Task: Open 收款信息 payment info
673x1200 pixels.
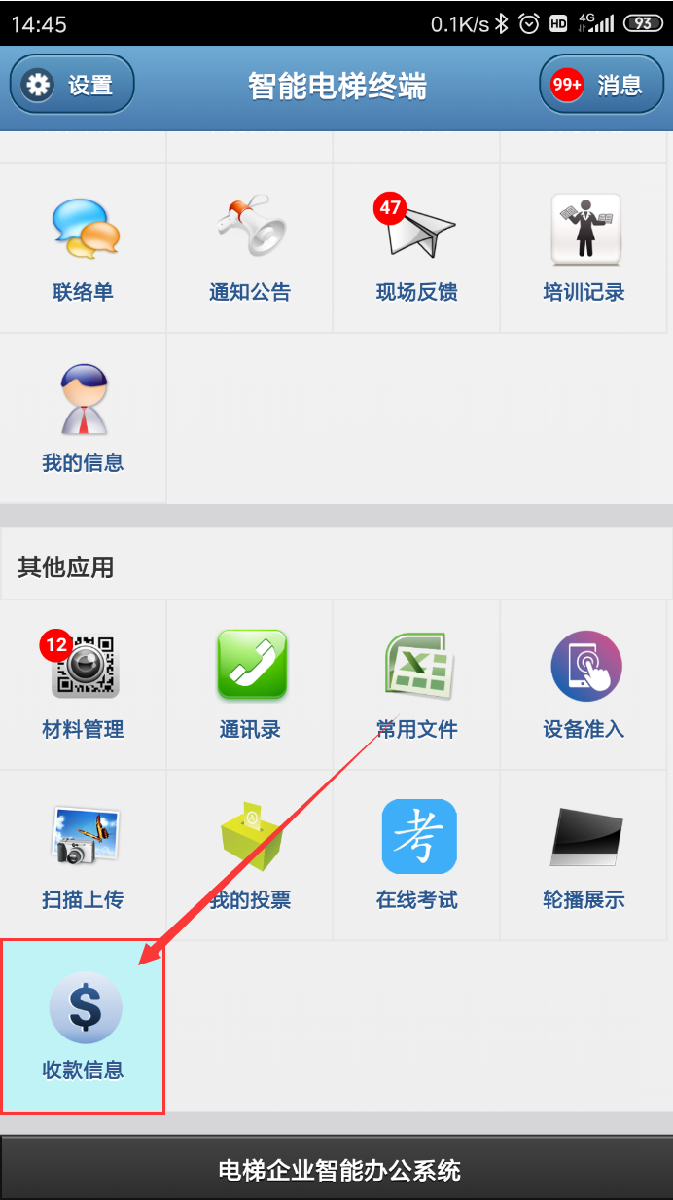Action: pyautogui.click(x=83, y=1025)
